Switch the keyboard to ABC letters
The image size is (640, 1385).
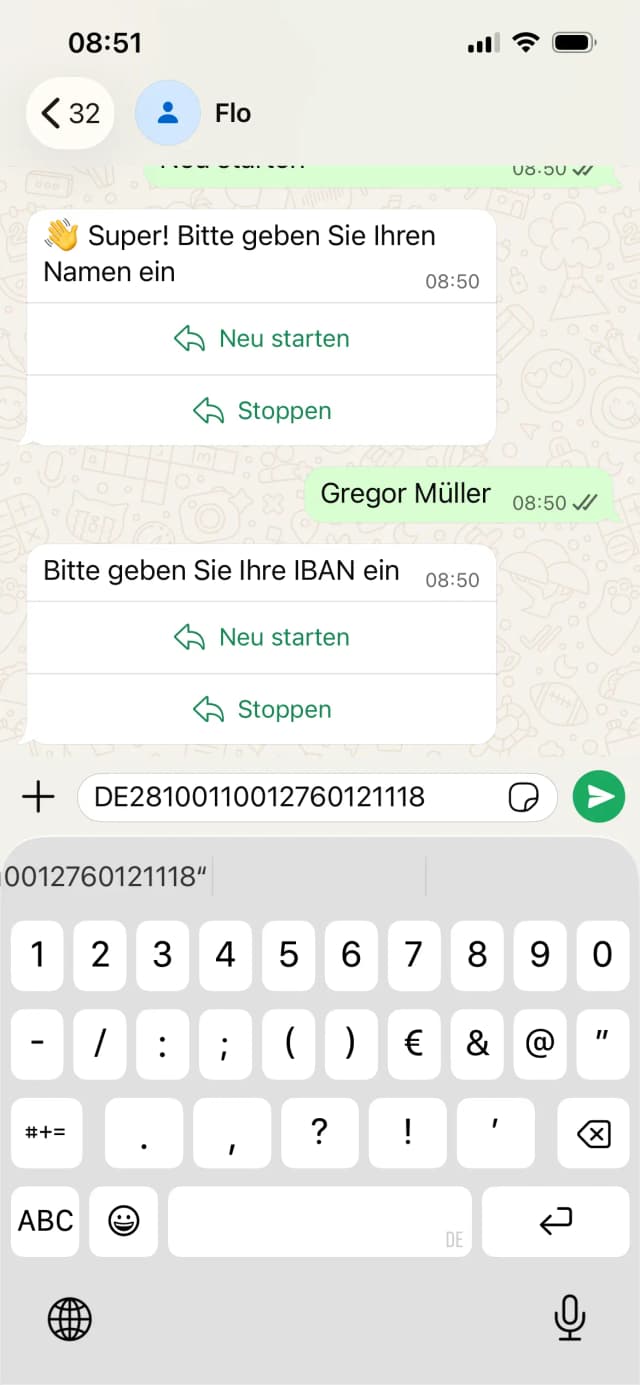[46, 1220]
